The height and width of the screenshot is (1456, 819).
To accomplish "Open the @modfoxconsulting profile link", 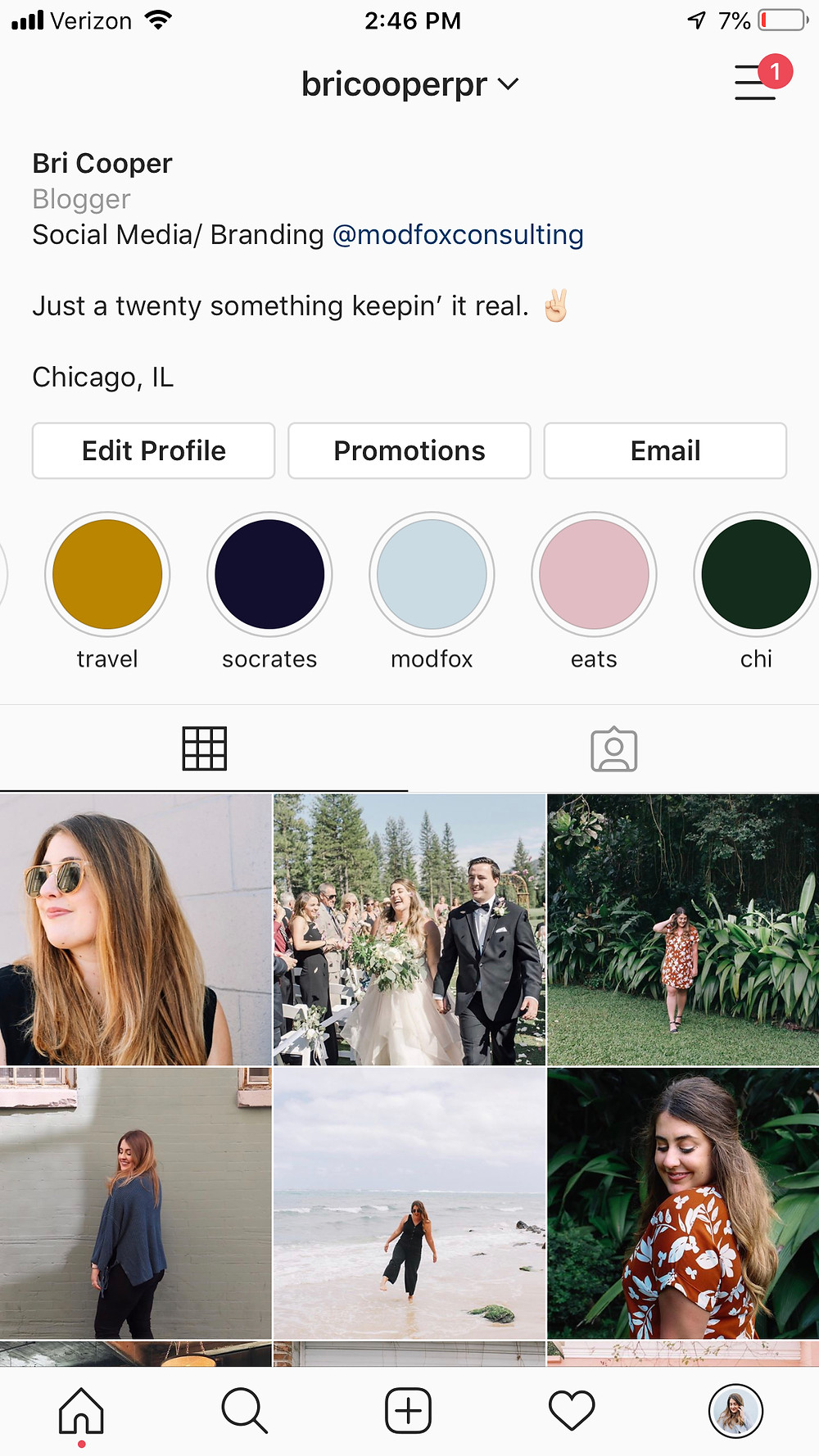I will (458, 235).
